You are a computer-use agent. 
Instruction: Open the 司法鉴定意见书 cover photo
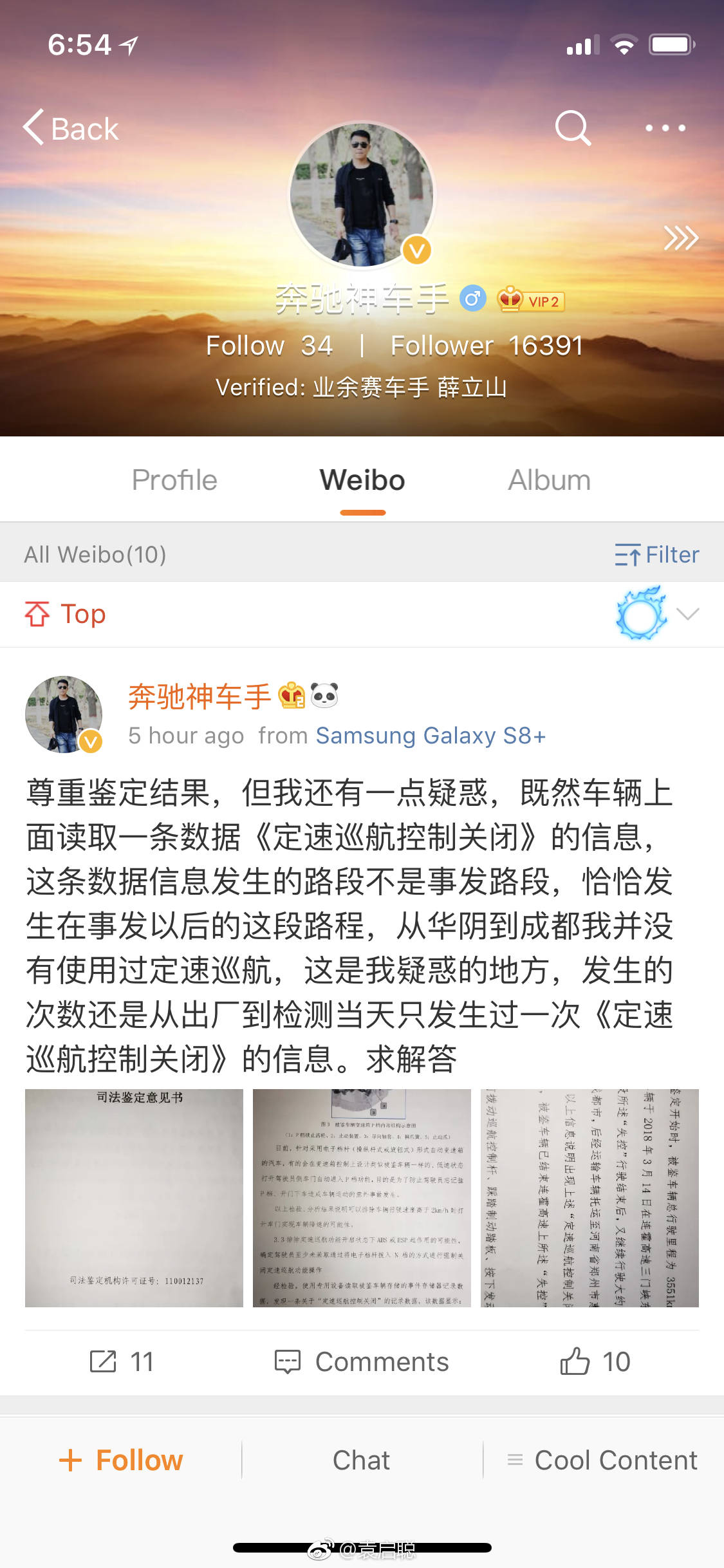coord(134,1198)
